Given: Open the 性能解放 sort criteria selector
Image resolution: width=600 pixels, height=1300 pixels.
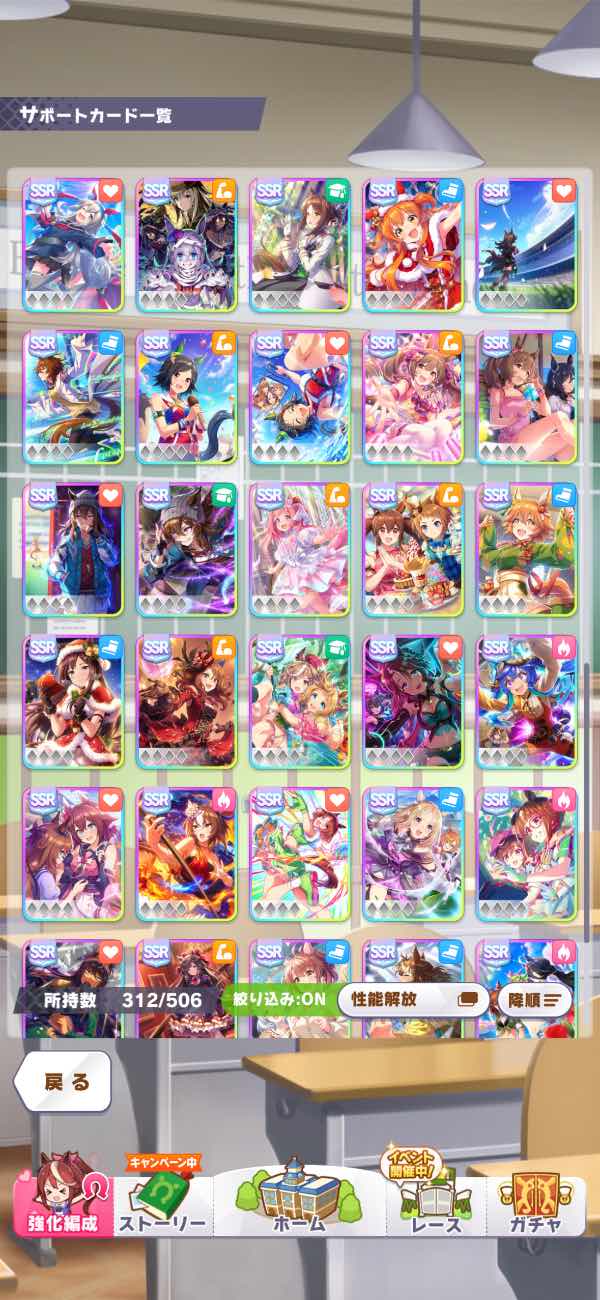Looking at the screenshot, I should coord(412,998).
